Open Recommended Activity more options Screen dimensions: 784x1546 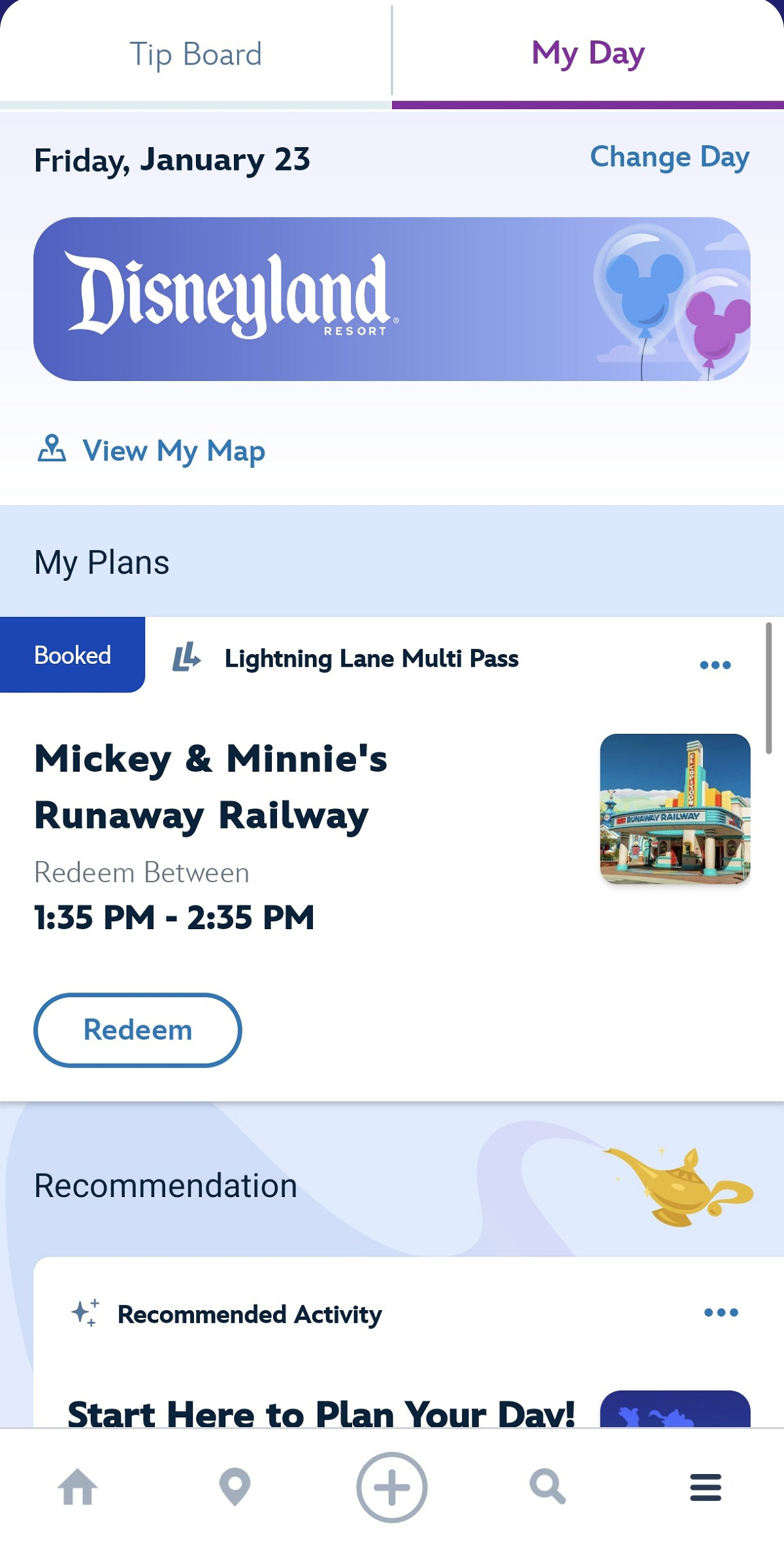pos(721,1312)
